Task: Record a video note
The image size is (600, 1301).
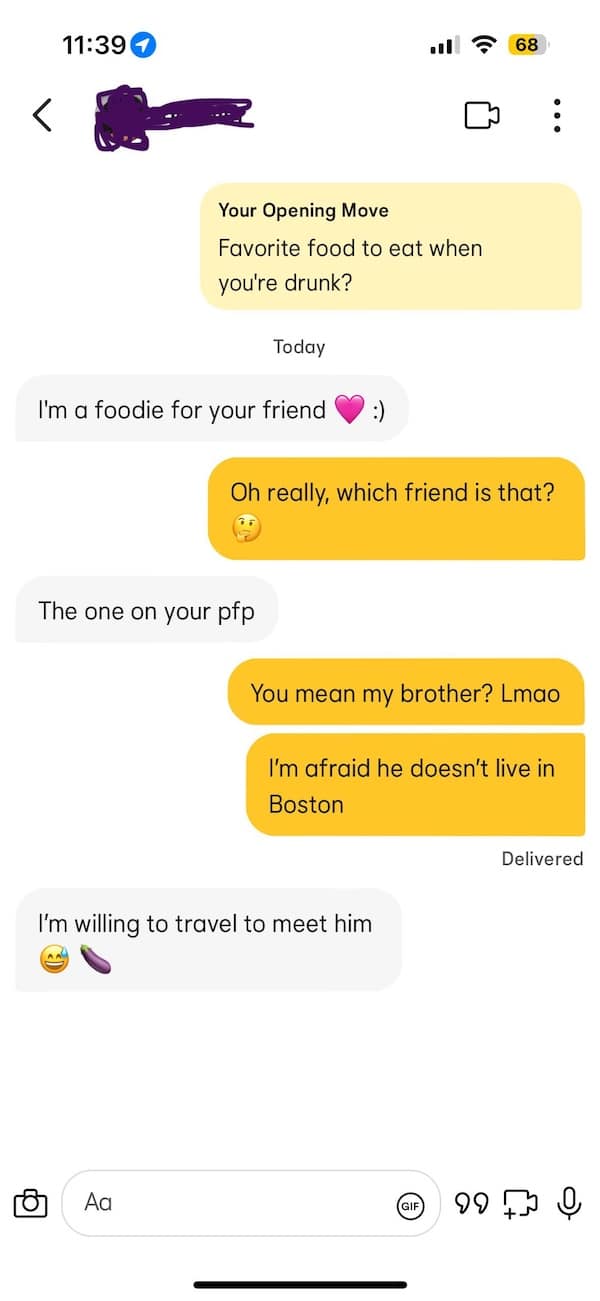Action: (x=520, y=1203)
